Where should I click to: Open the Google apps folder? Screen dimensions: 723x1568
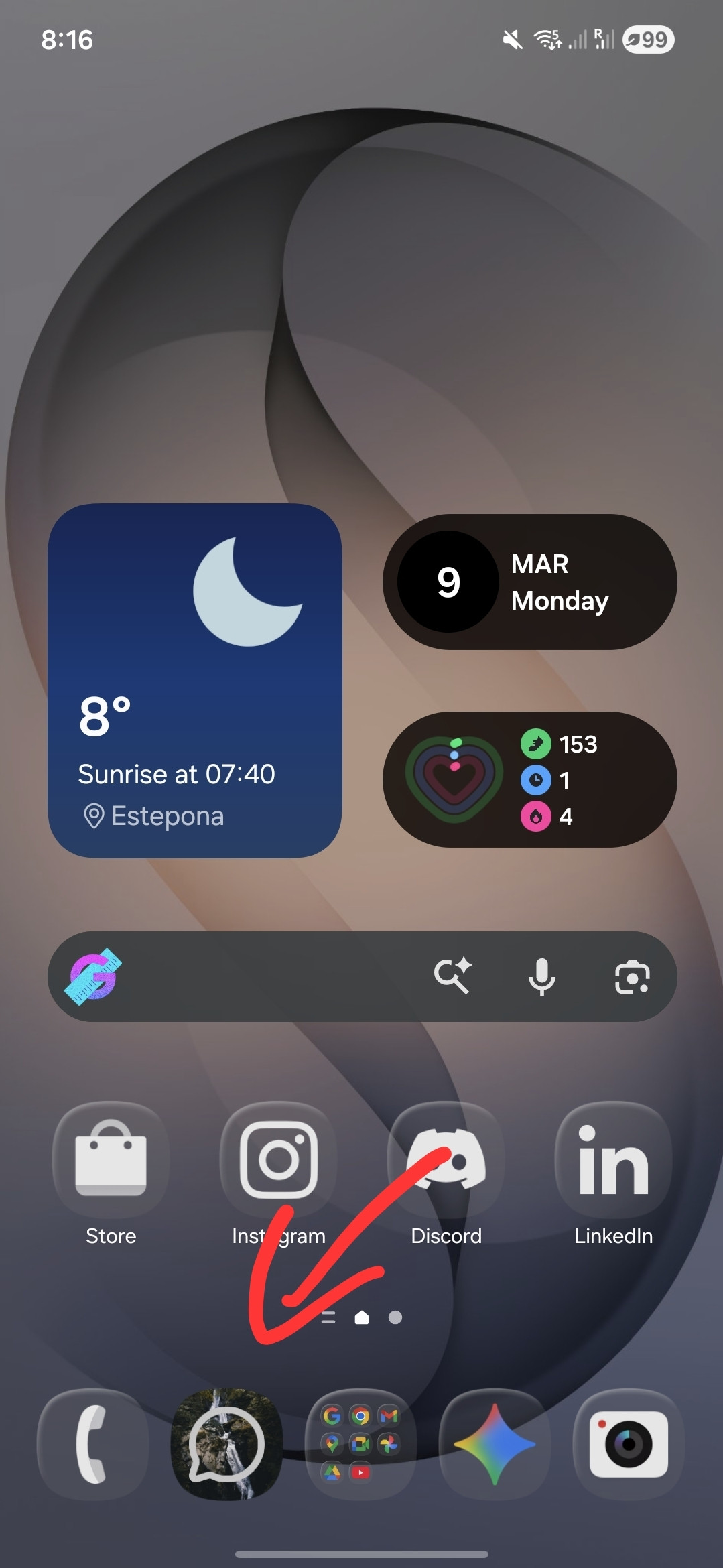coord(360,1444)
